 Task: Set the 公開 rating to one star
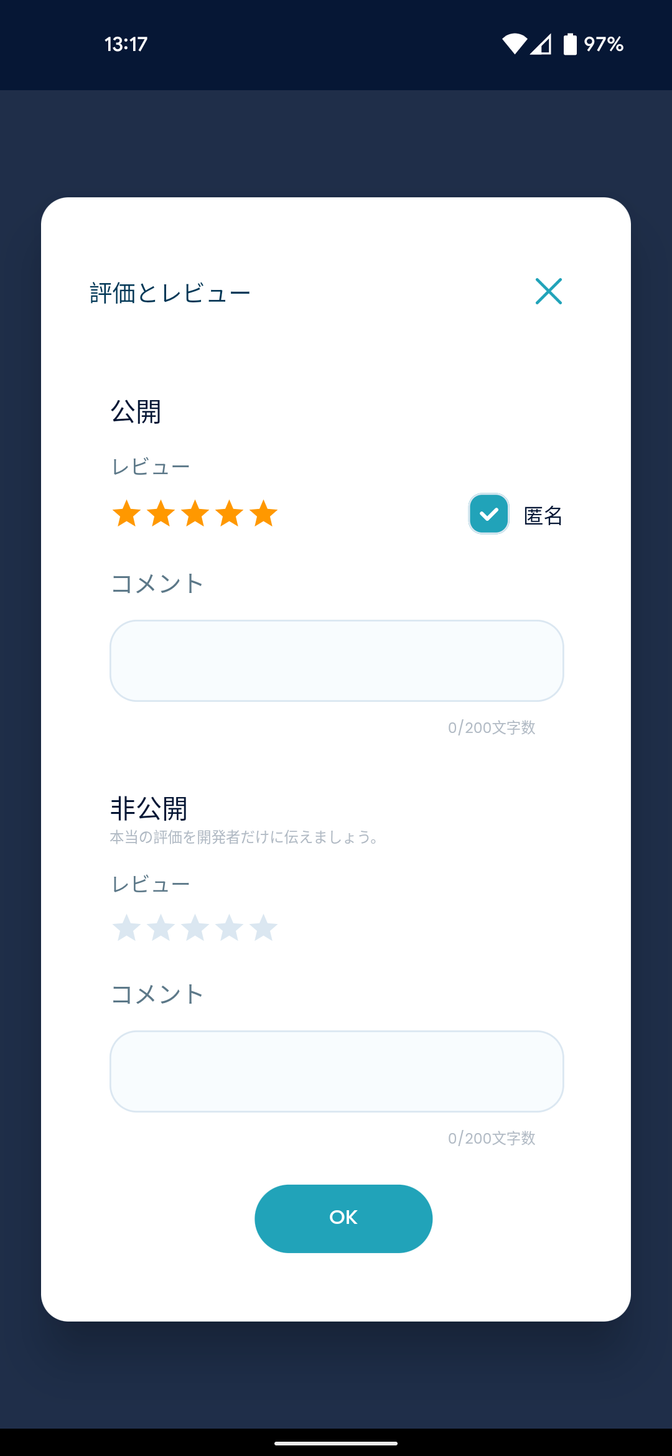[126, 514]
